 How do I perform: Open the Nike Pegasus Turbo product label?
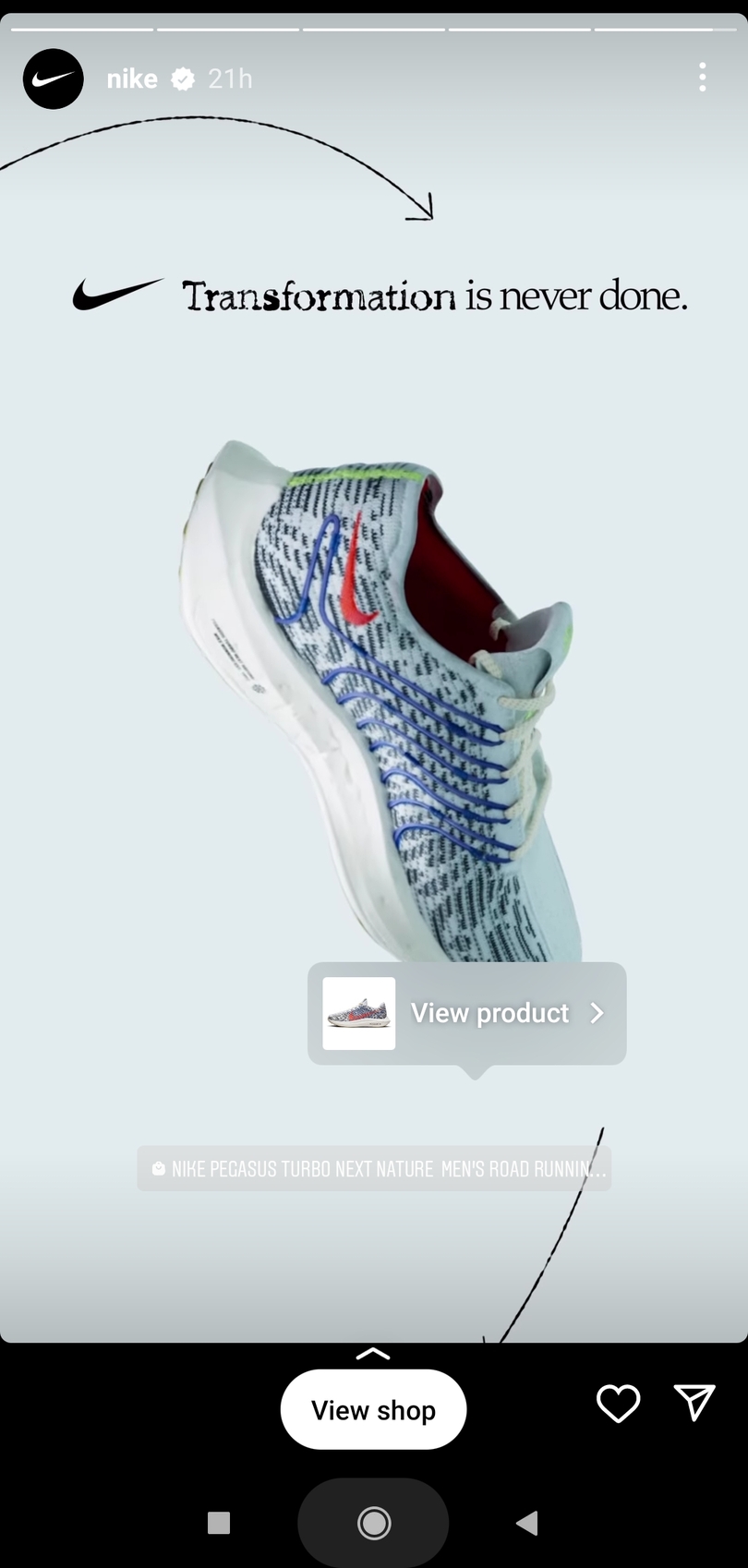click(374, 1169)
